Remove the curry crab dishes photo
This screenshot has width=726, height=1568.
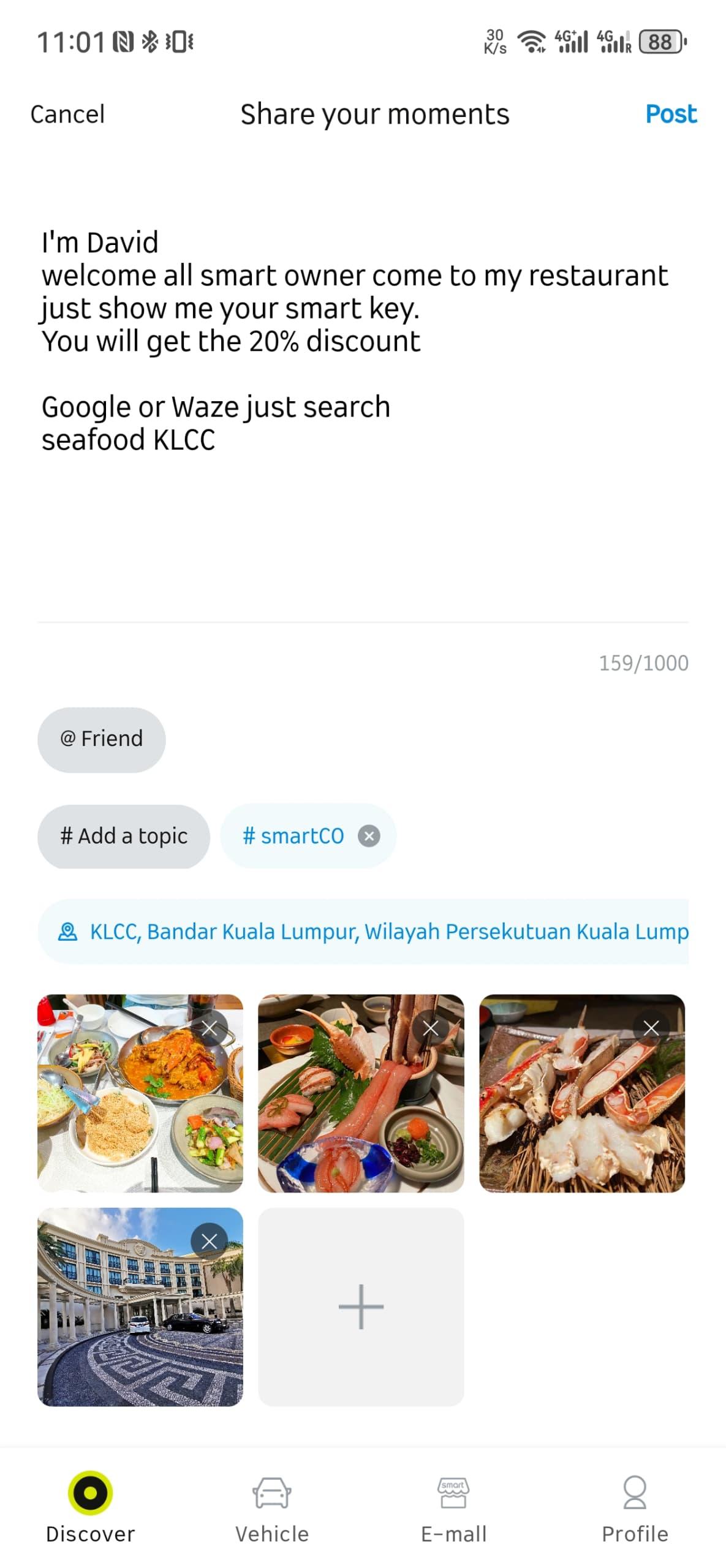210,1028
